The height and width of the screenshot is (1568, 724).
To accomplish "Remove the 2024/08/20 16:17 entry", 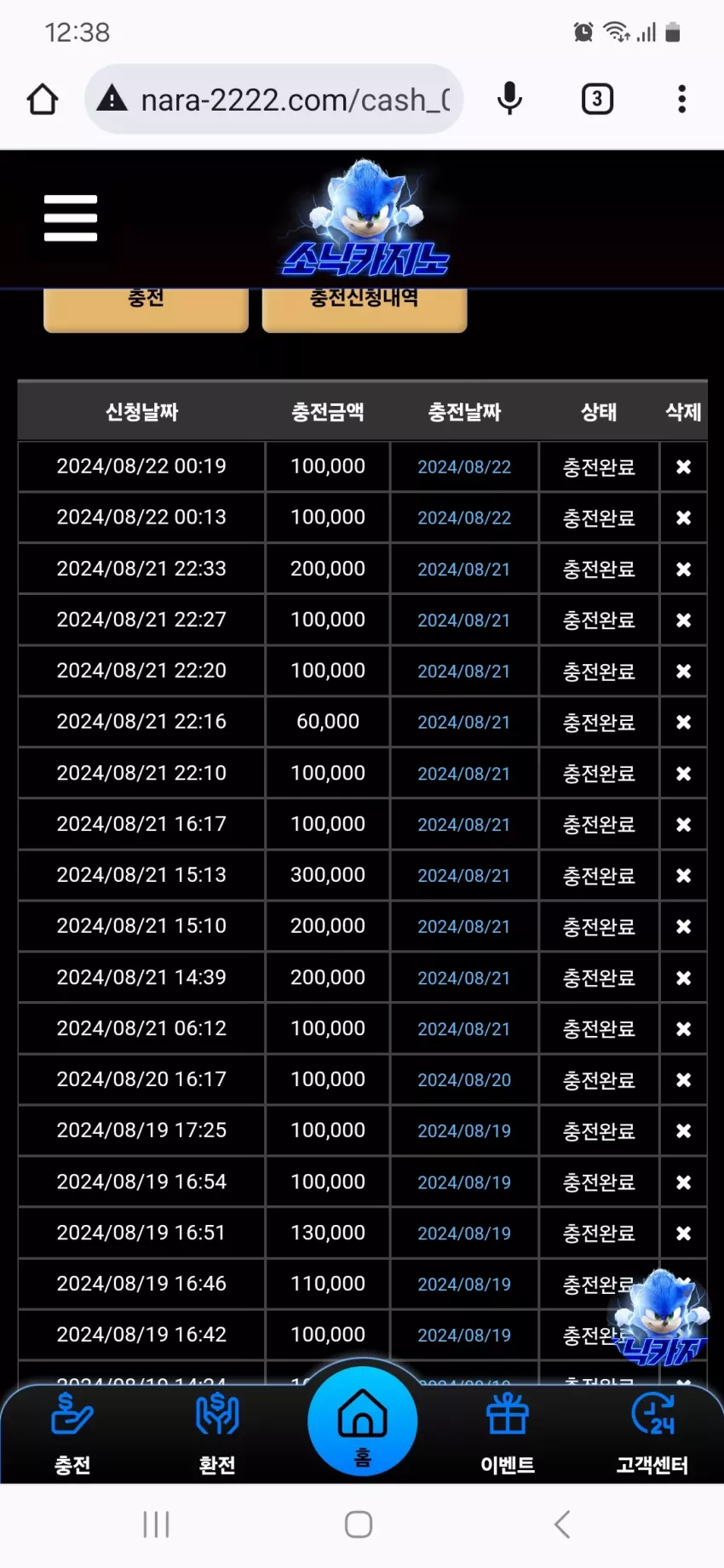I will pyautogui.click(x=683, y=1079).
